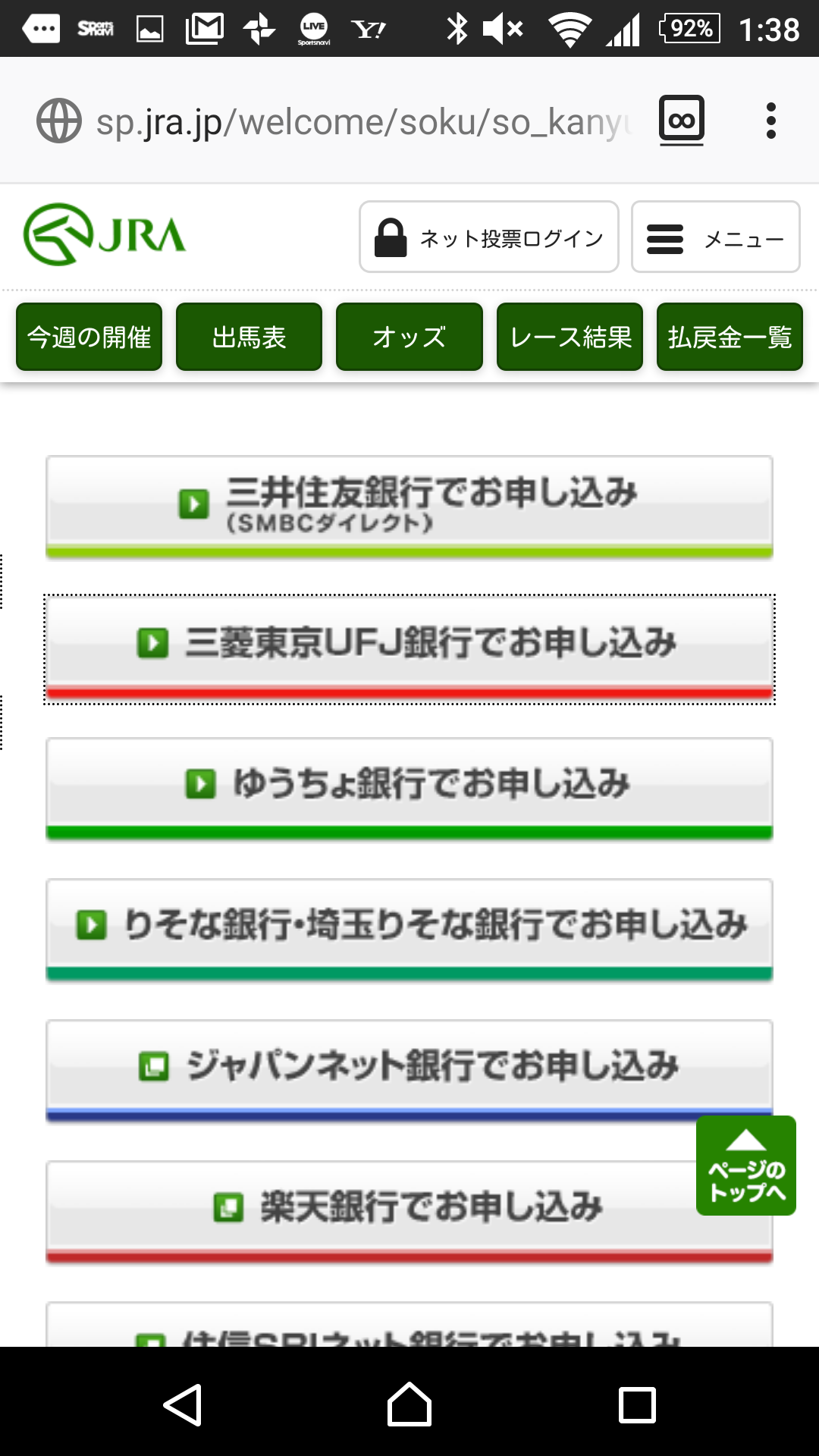Open the browser overflow menu
Image resolution: width=819 pixels, height=1456 pixels.
[772, 119]
